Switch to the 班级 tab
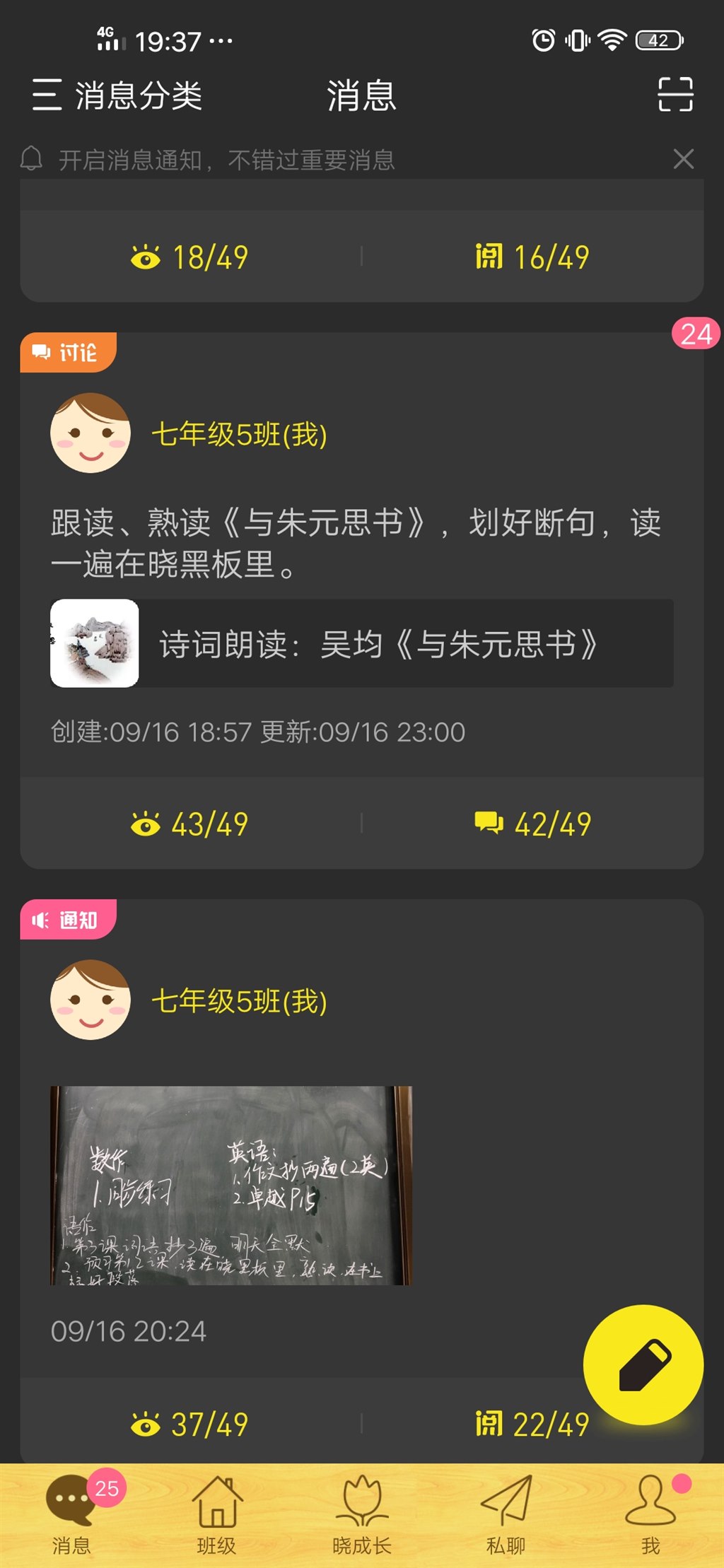This screenshot has height=1568, width=724. coord(217,1514)
